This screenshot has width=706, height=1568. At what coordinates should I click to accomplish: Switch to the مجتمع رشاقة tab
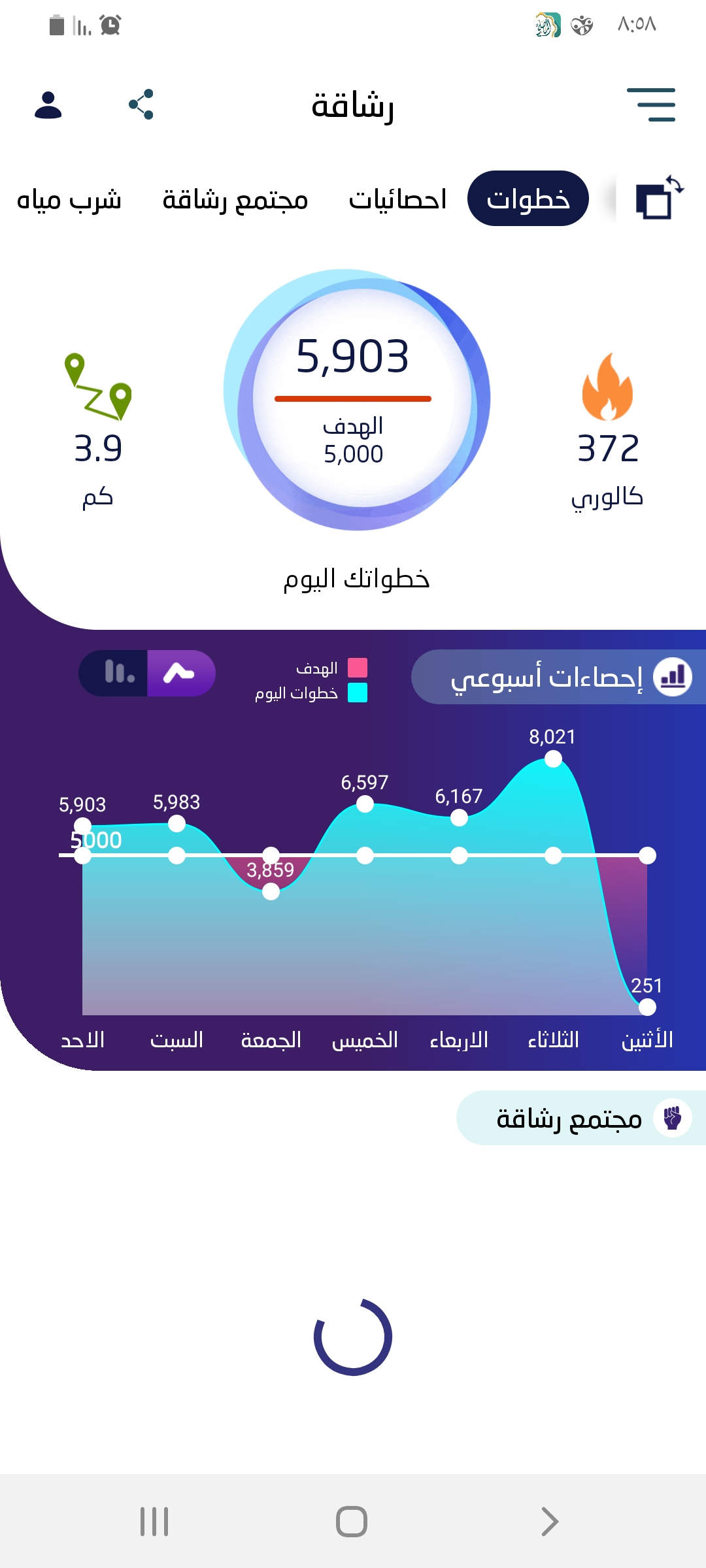point(235,199)
